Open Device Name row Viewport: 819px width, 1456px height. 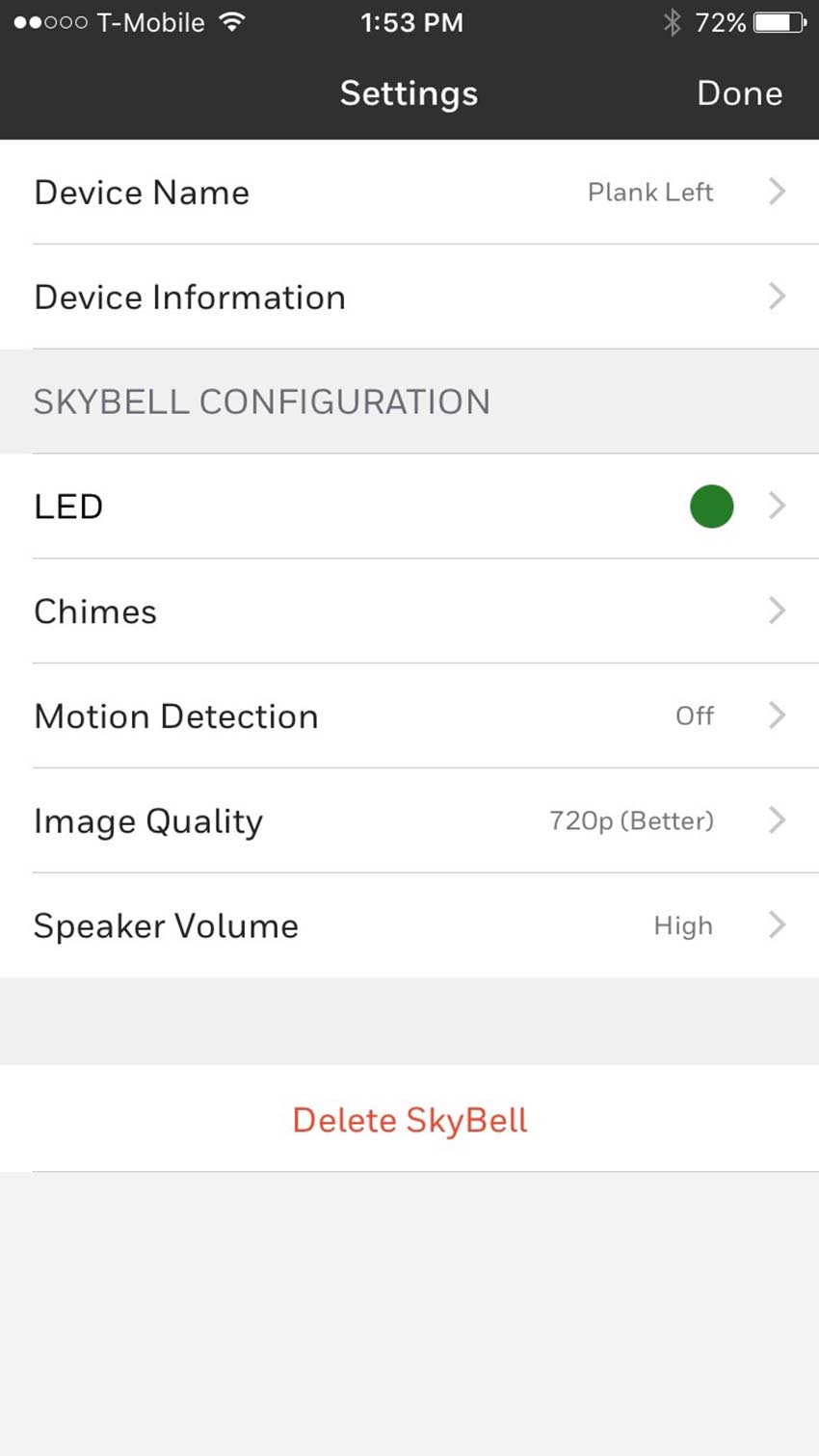(409, 192)
